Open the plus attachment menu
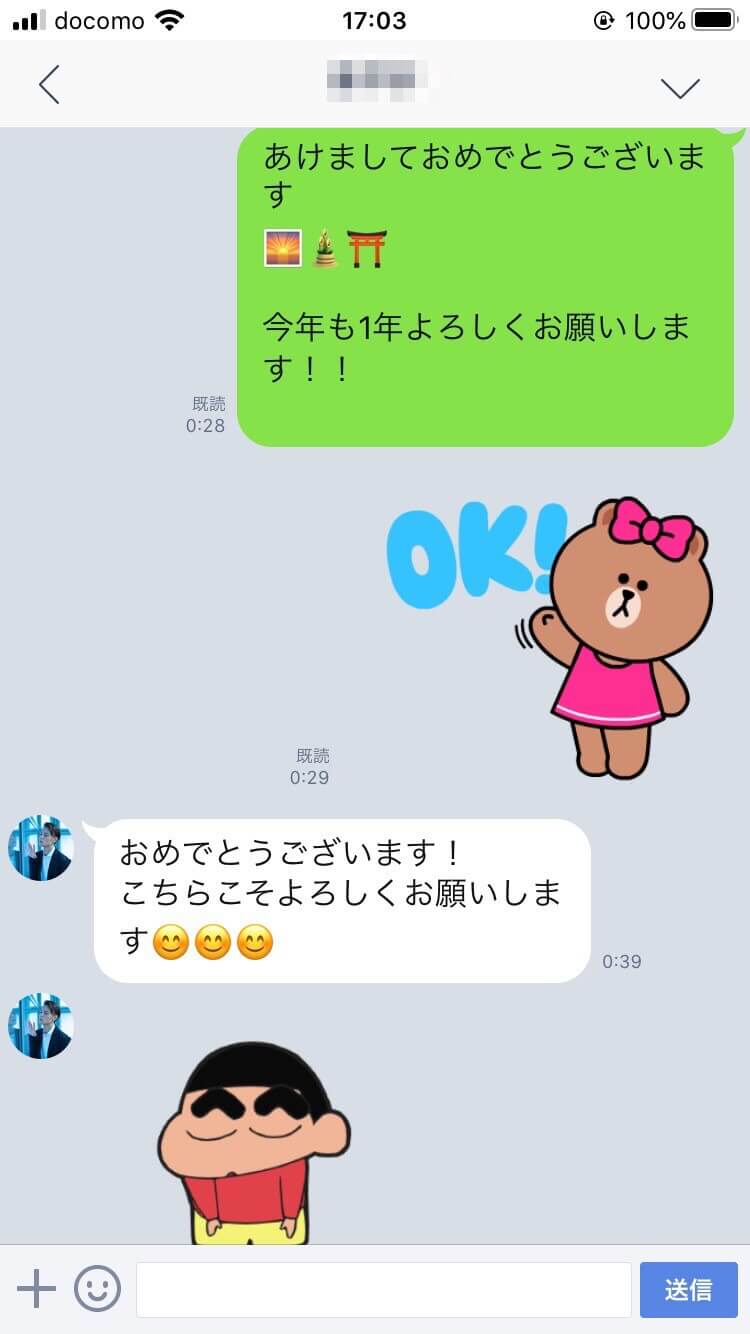 tap(37, 1289)
